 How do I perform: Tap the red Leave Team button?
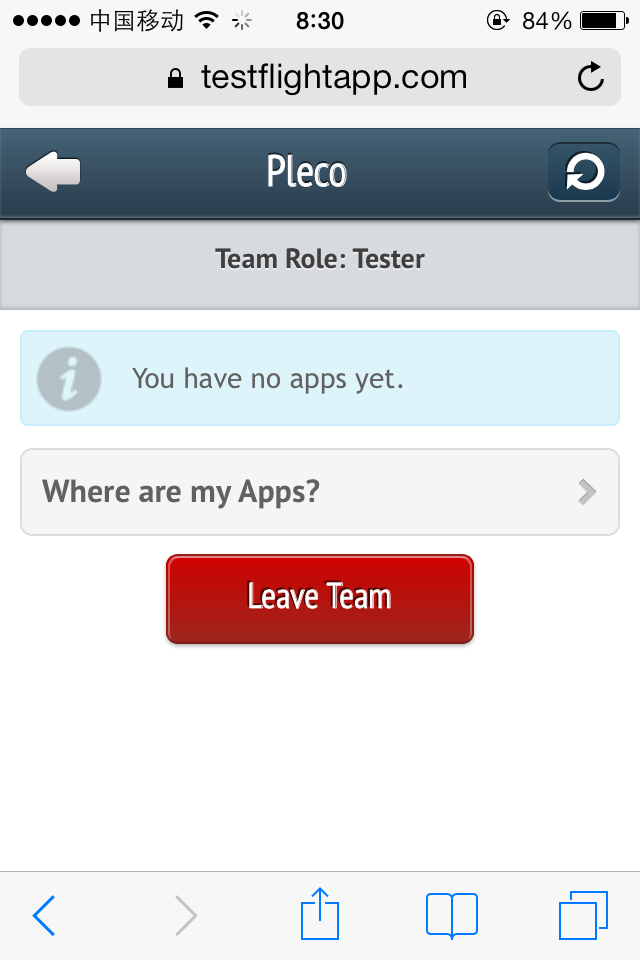point(320,598)
